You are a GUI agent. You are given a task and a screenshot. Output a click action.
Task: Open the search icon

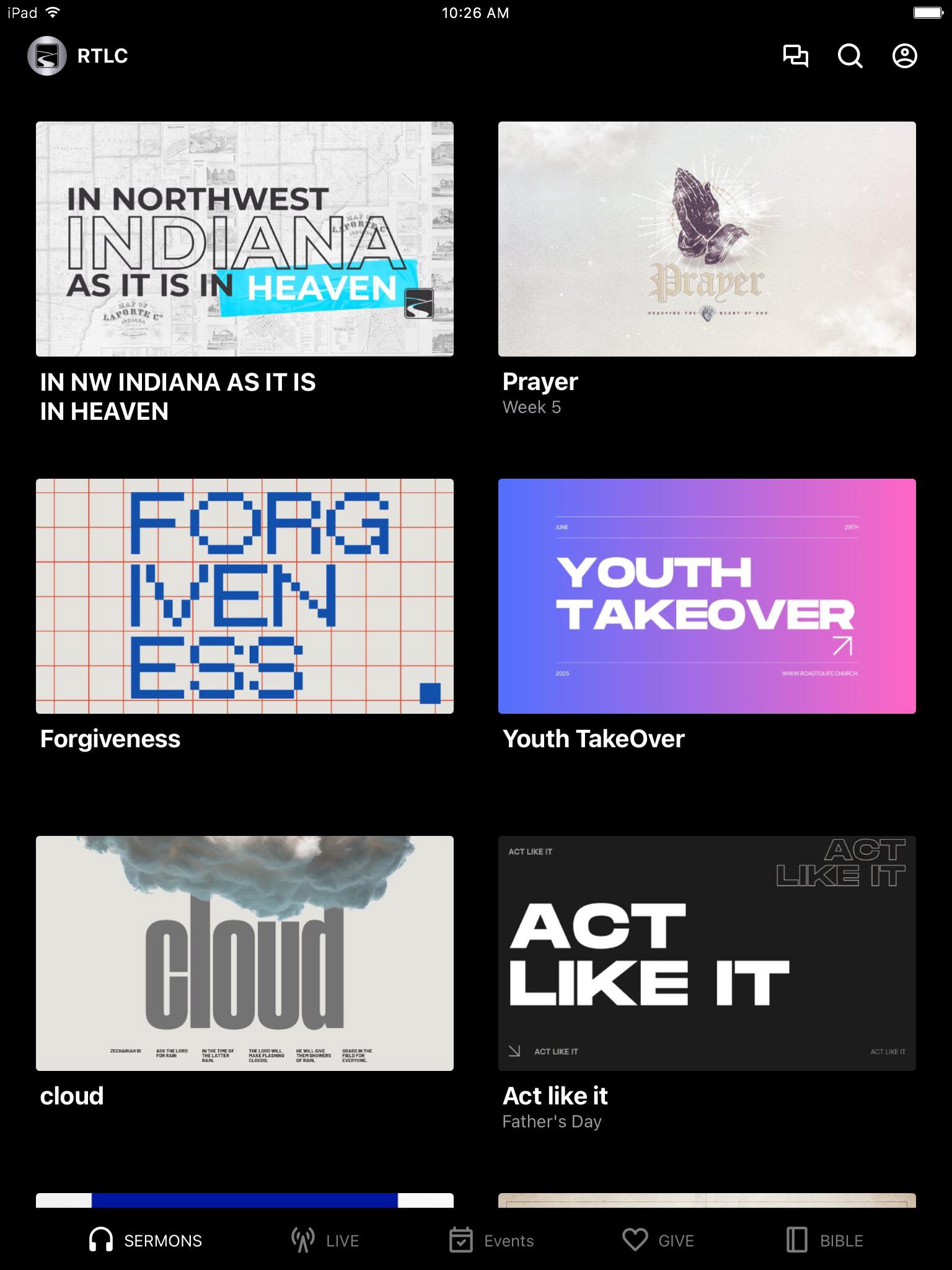(x=850, y=56)
